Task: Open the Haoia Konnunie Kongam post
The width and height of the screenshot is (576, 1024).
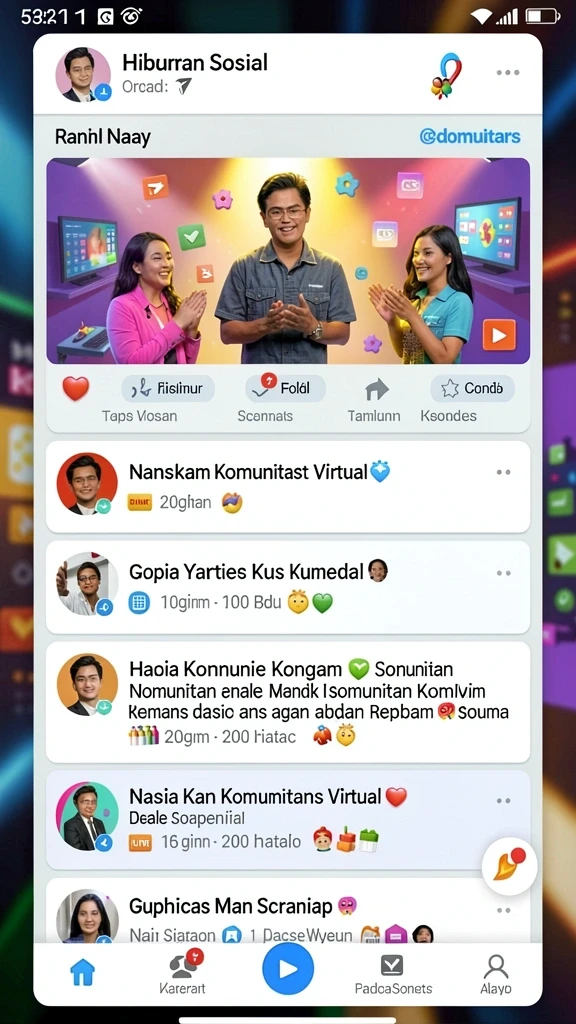Action: [288, 702]
